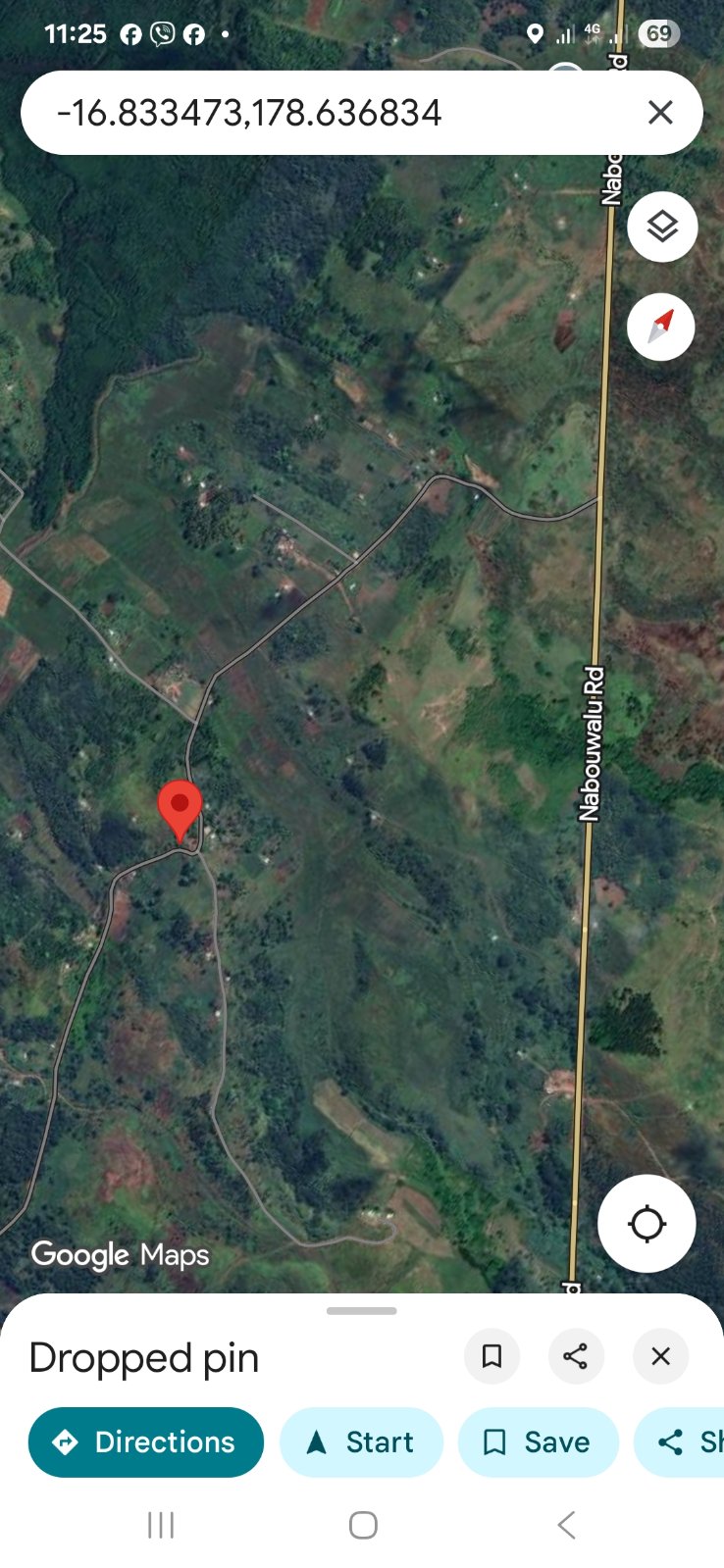The height and width of the screenshot is (1568, 724).
Task: Open the Google Maps attribution link
Action: coord(120,1254)
